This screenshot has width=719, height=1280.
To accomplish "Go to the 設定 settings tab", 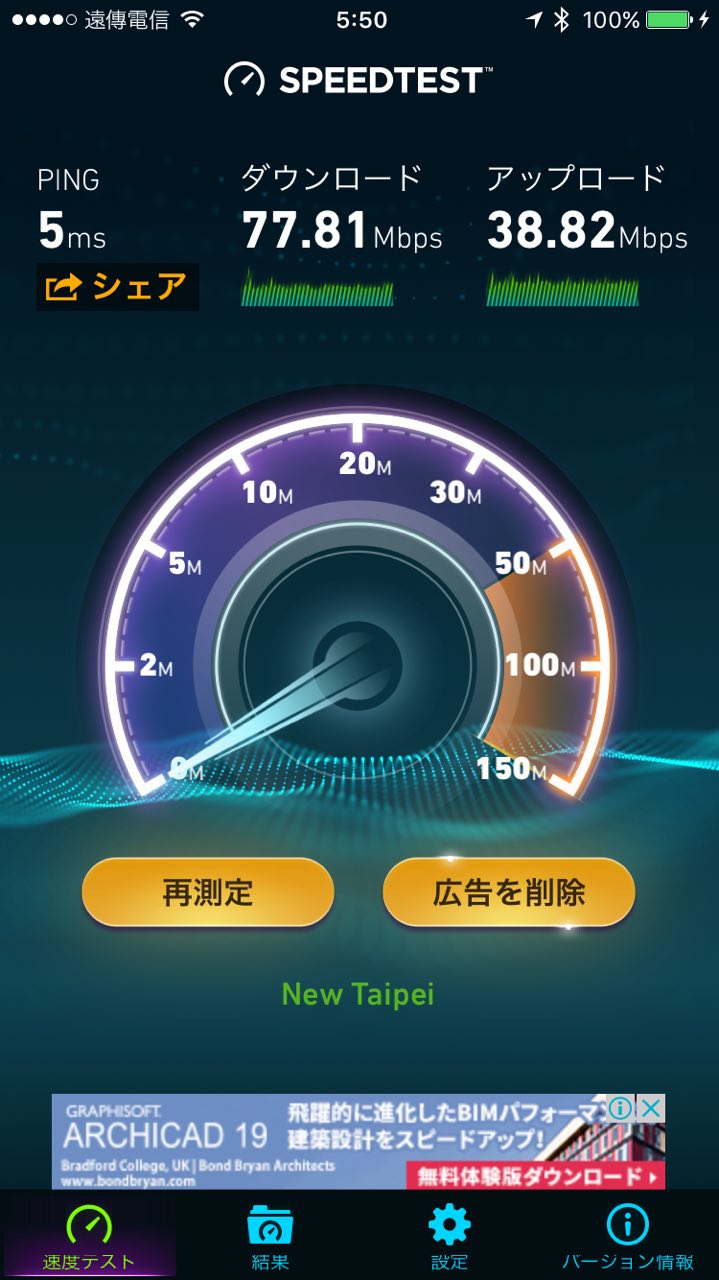I will pos(448,1236).
